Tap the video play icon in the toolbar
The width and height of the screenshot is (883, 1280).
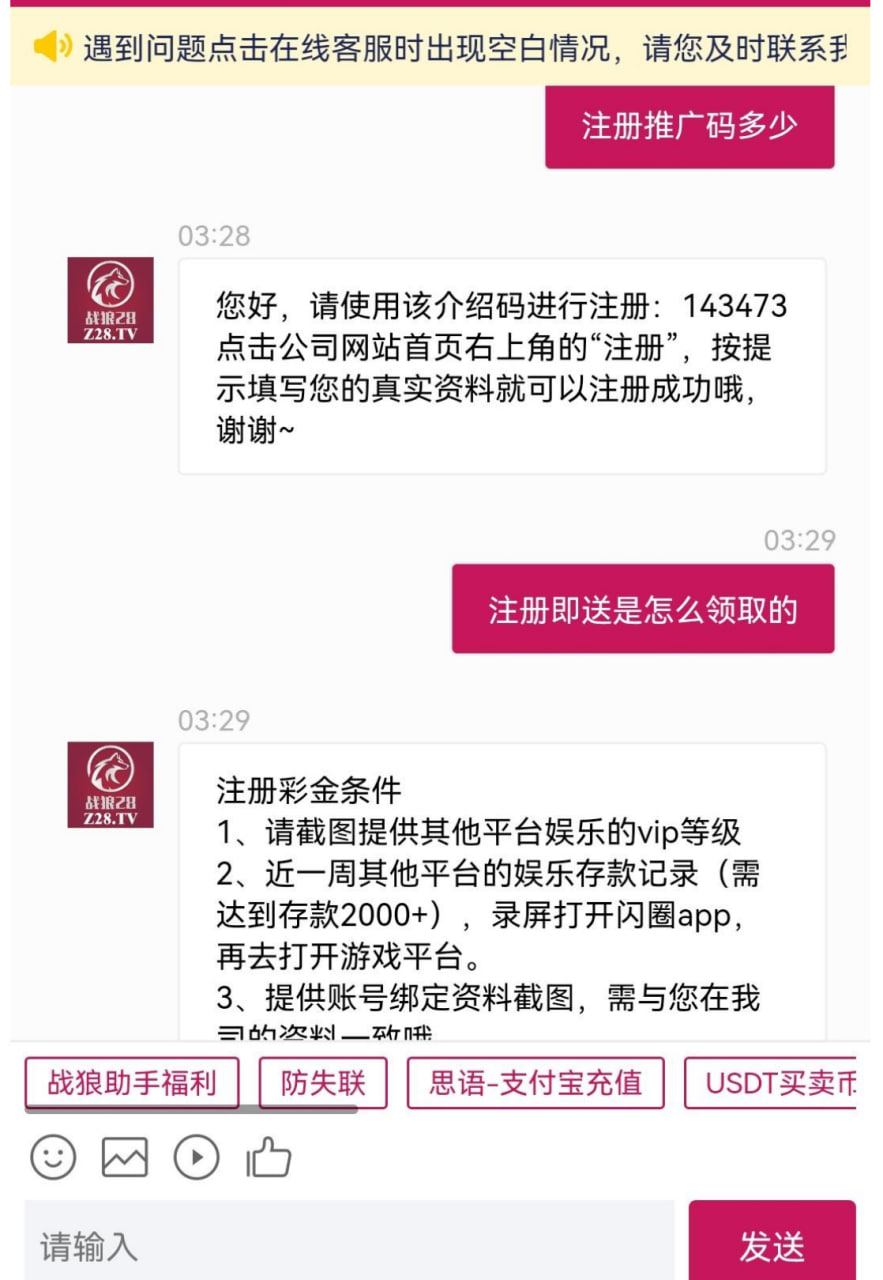(196, 1158)
